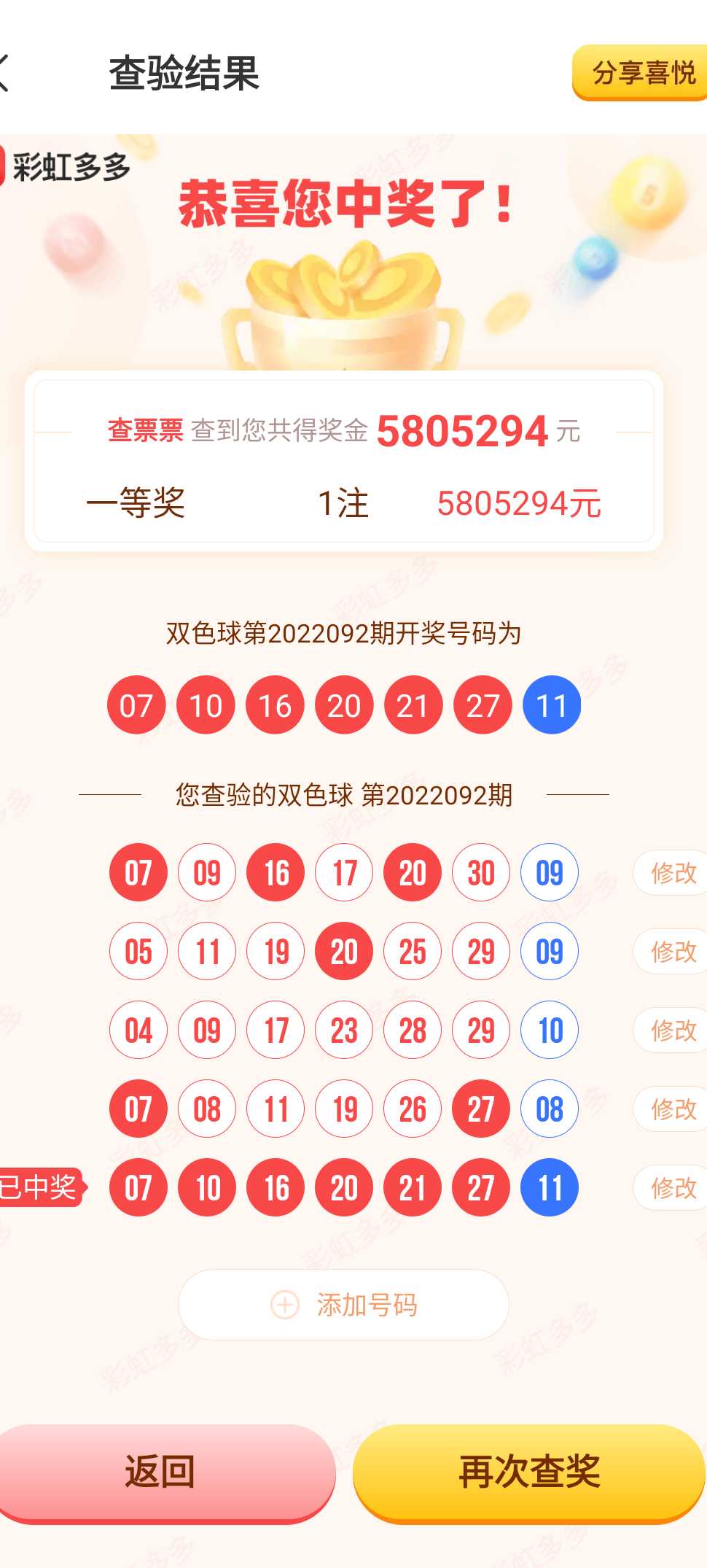The width and height of the screenshot is (707, 1568).
Task: Edit the row starting 05 11 19
Action: coord(672,952)
